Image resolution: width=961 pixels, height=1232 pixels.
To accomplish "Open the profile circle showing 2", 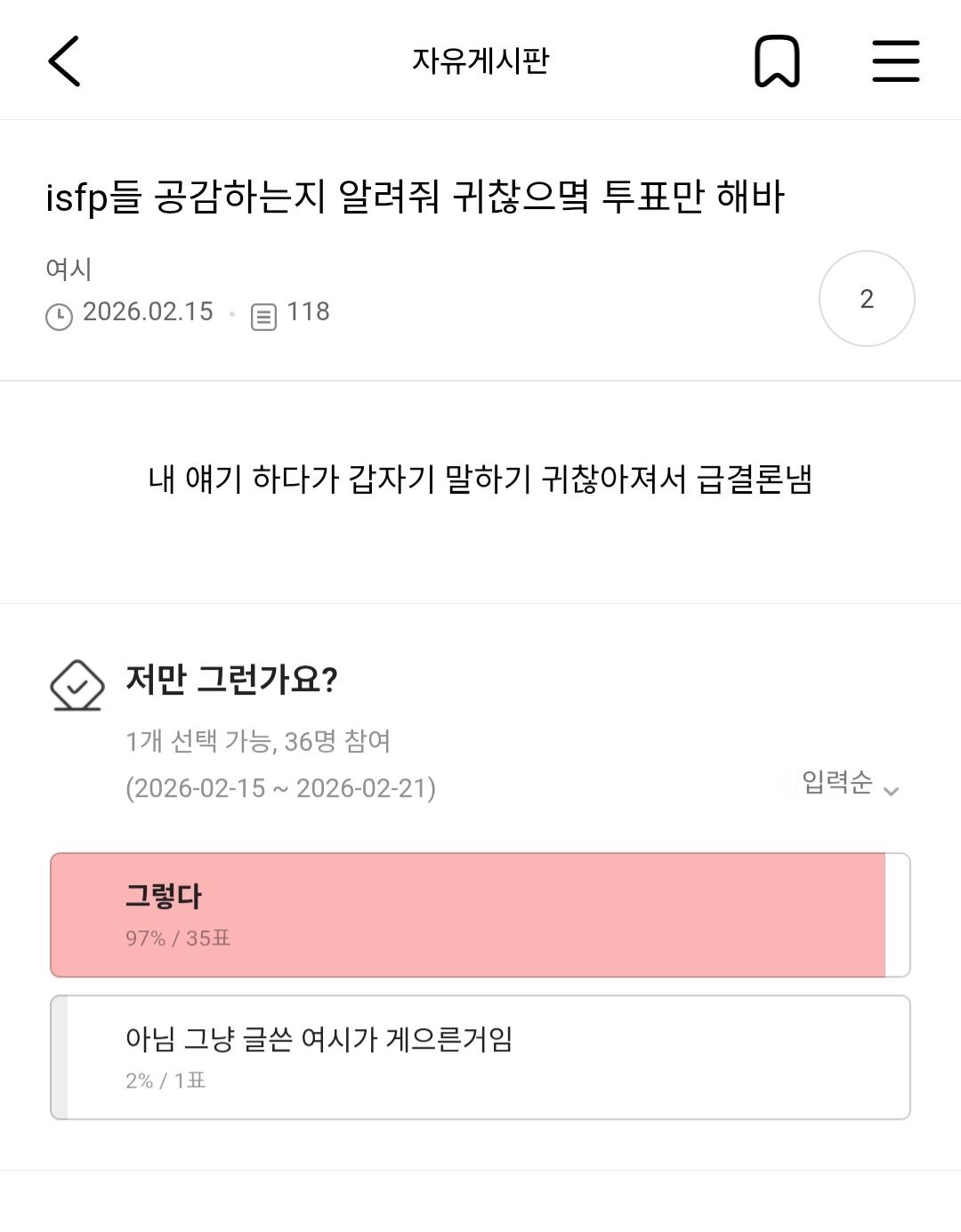I will pyautogui.click(x=866, y=297).
